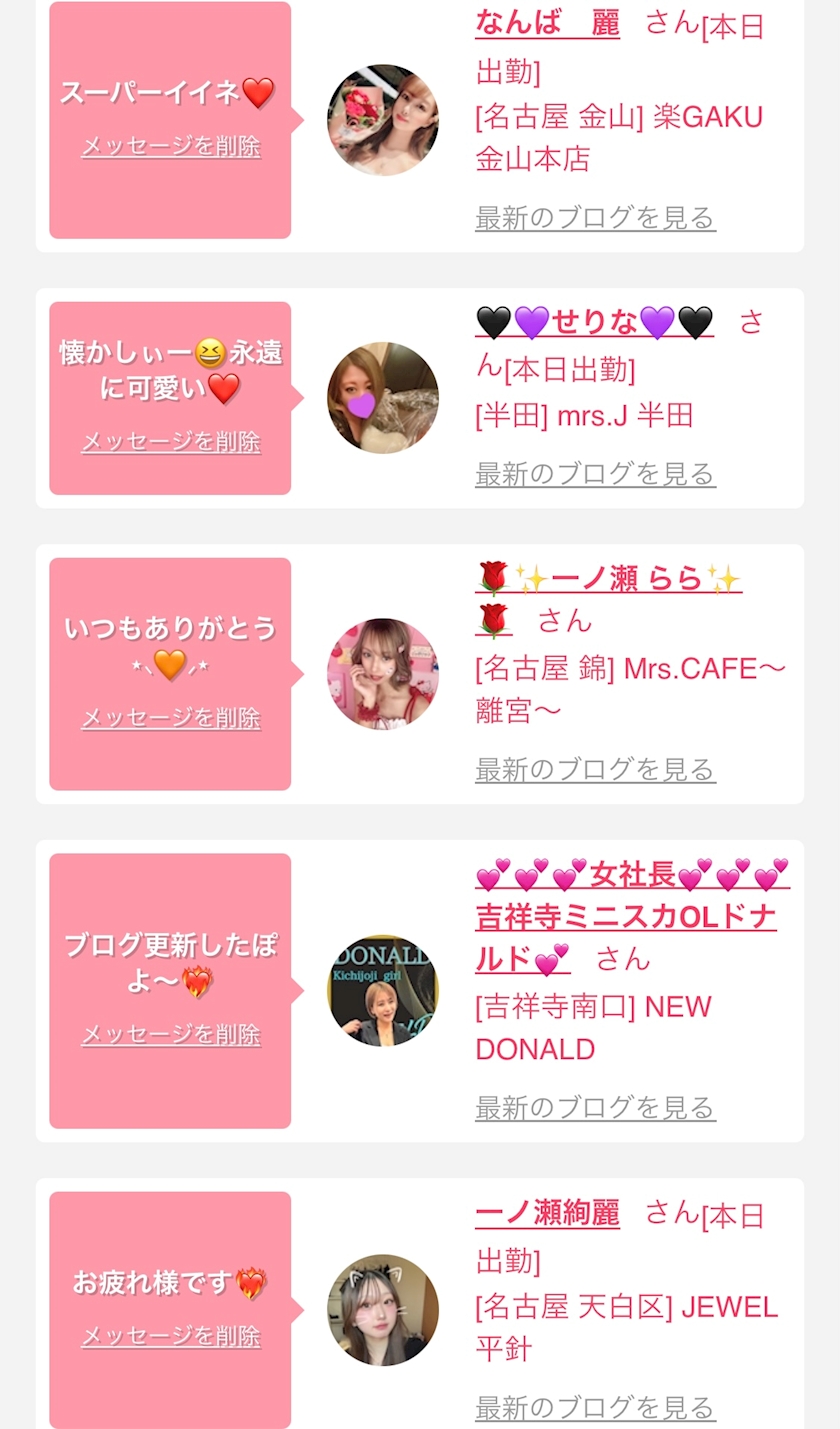
Task: Open 女社長 吉祥寺ミニスカOLドナルド profile link
Action: pyautogui.click(x=625, y=917)
